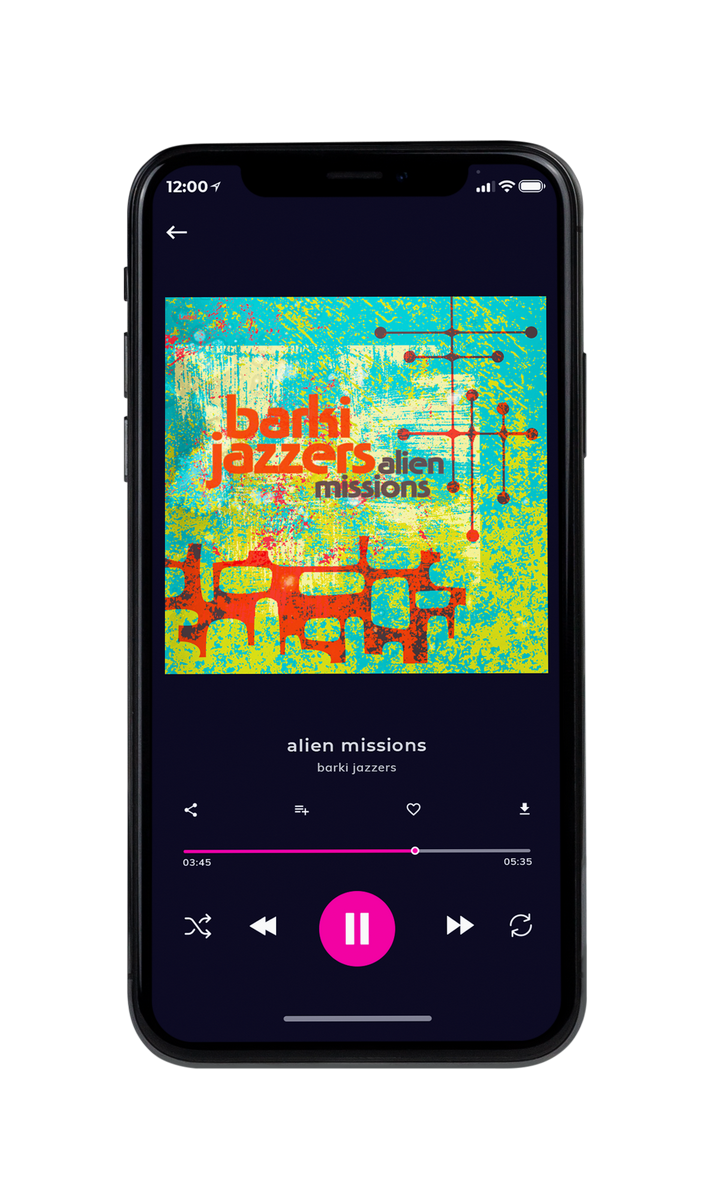
Task: Skip forward to the next track
Action: (460, 926)
